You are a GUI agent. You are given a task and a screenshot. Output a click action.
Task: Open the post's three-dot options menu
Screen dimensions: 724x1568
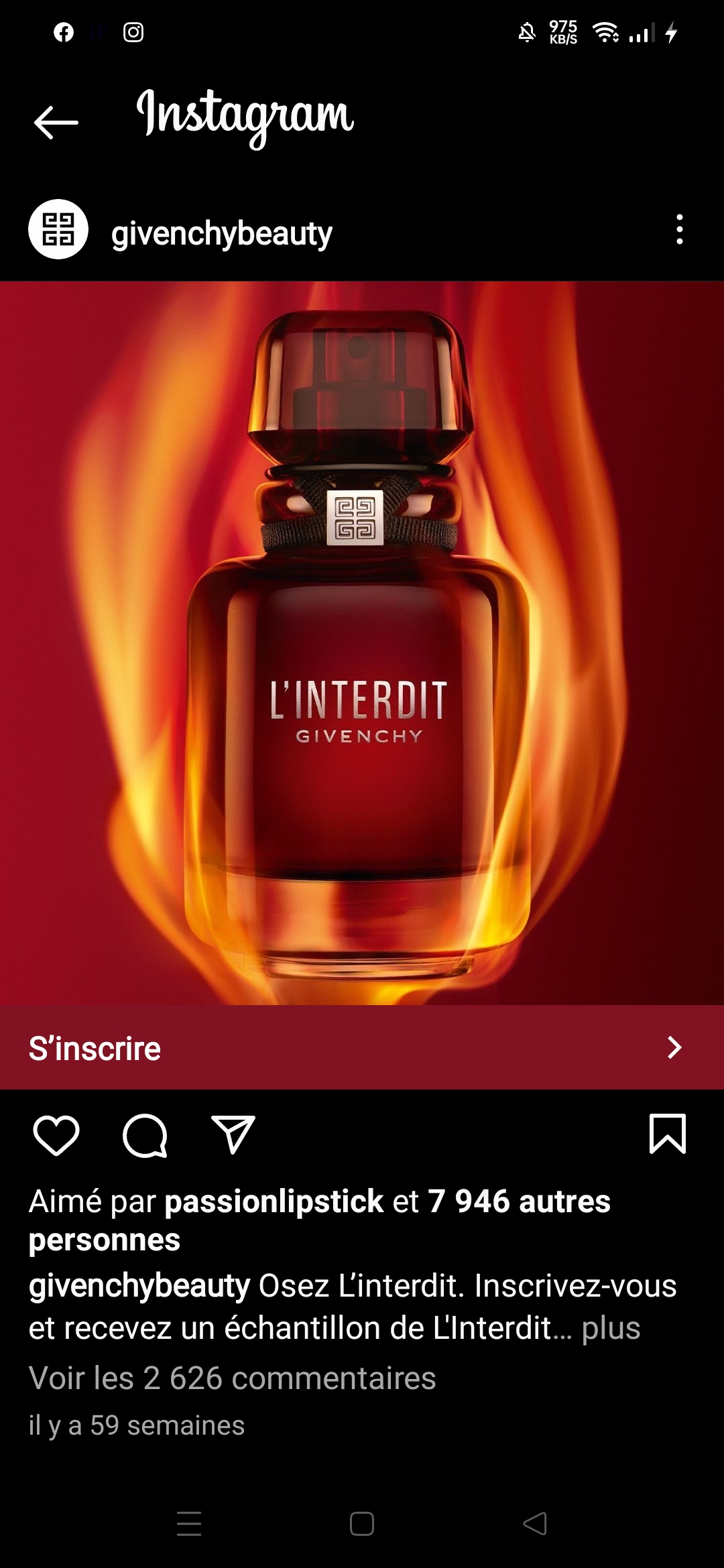click(x=679, y=229)
